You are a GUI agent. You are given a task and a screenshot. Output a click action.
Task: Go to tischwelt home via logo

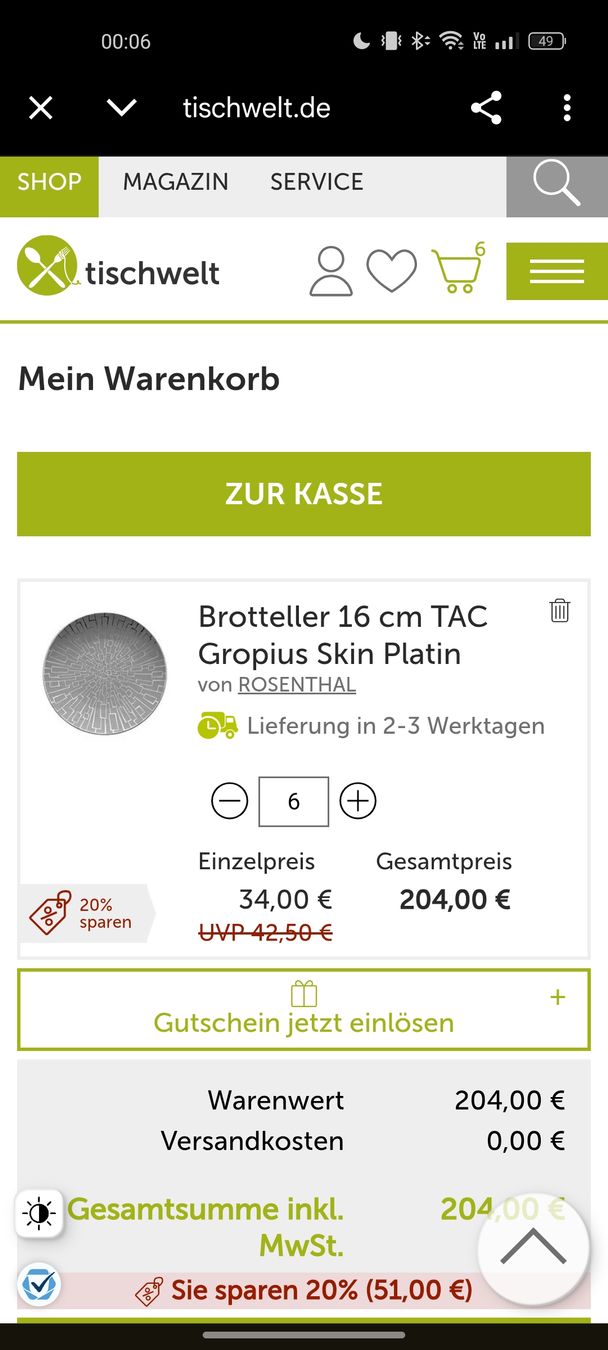pyautogui.click(x=118, y=266)
